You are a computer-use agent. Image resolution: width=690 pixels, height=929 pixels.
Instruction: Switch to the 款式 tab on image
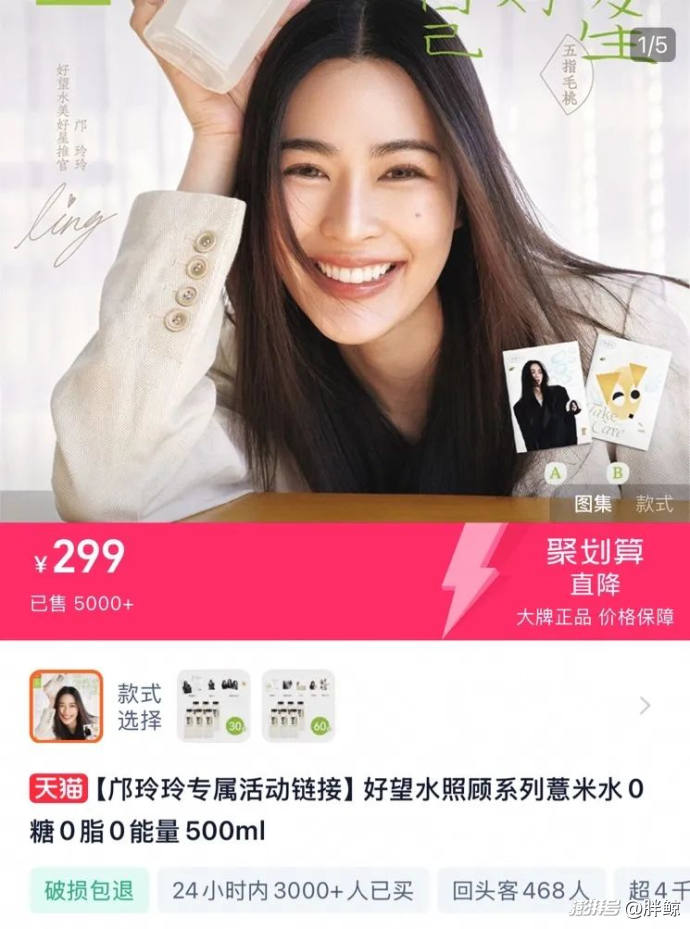coord(654,503)
